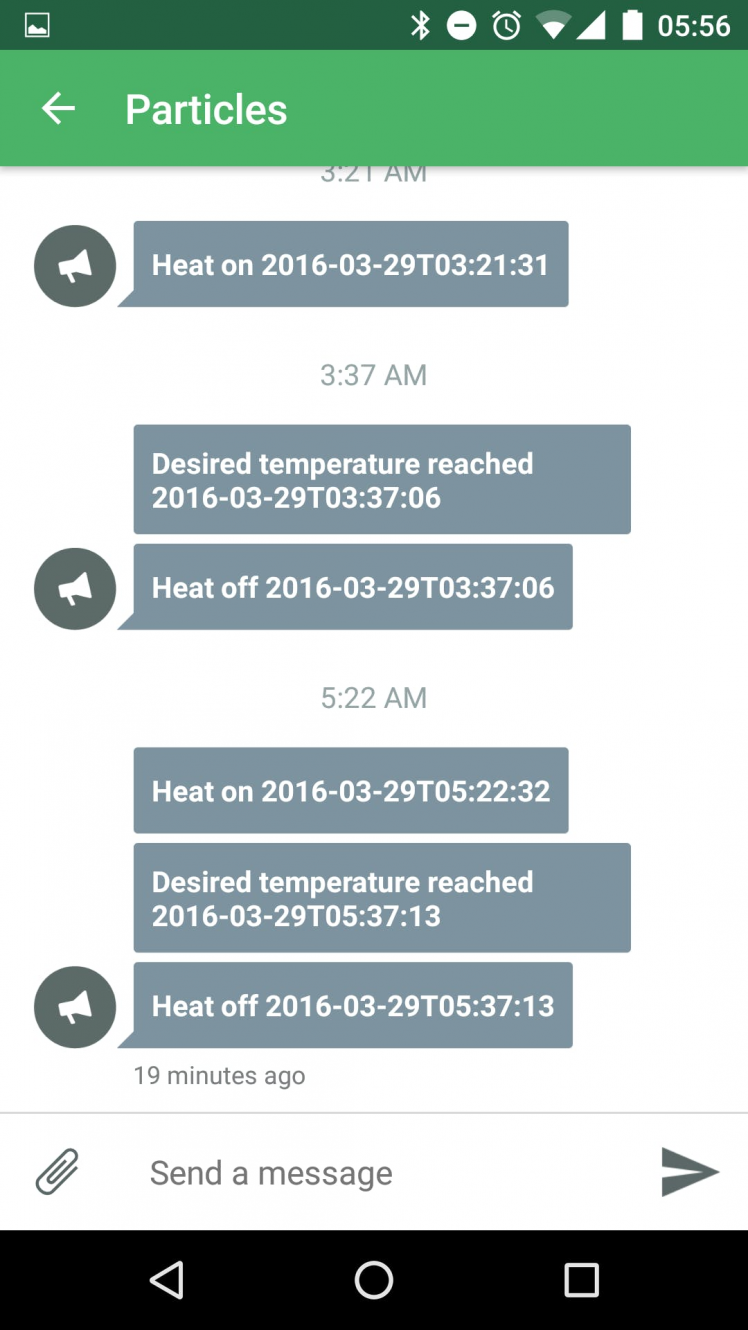
Task: Tap the avatar beside Heat on 03:21:31
Action: [x=75, y=266]
